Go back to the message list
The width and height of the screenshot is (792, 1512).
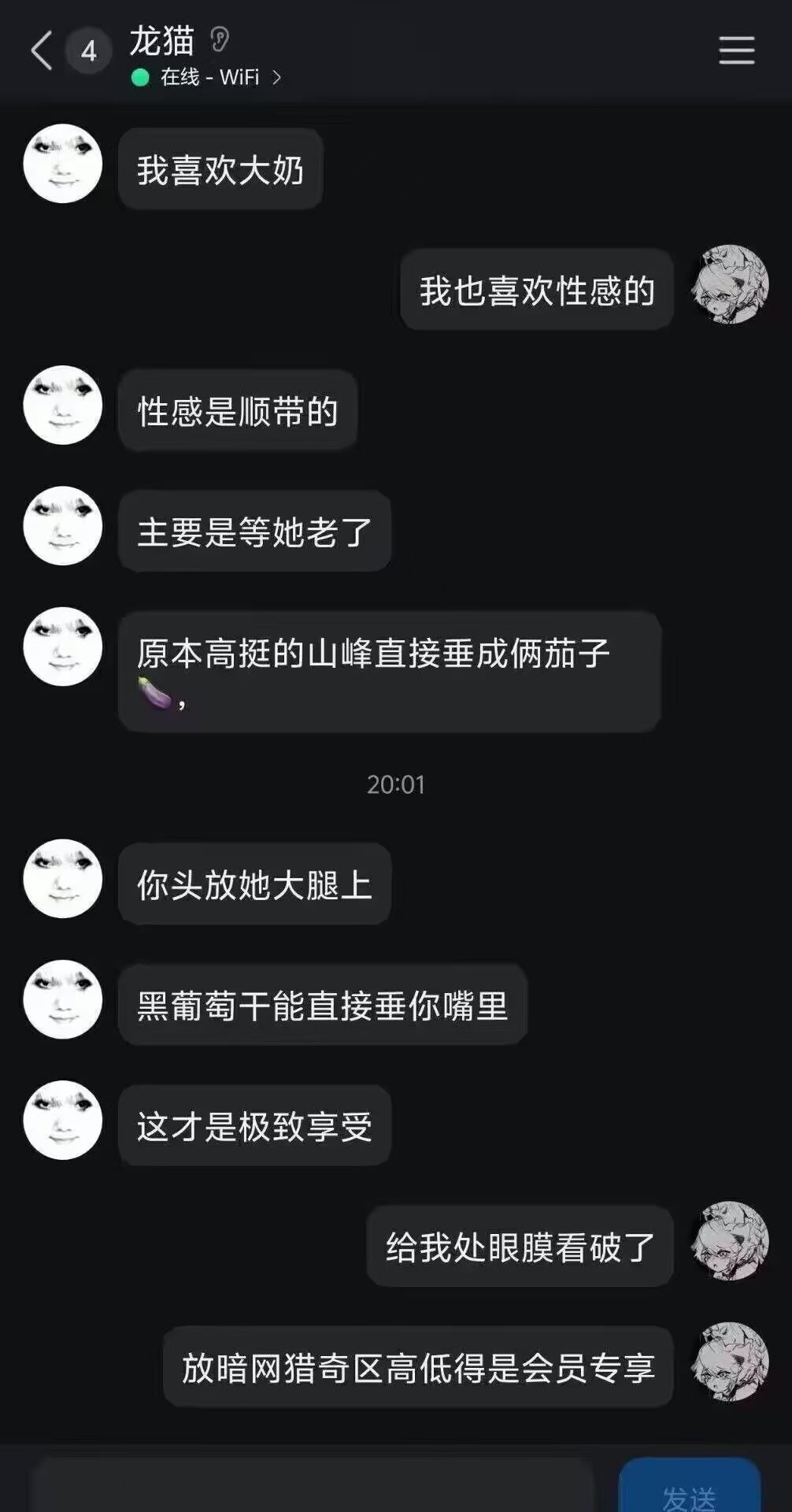(43, 51)
